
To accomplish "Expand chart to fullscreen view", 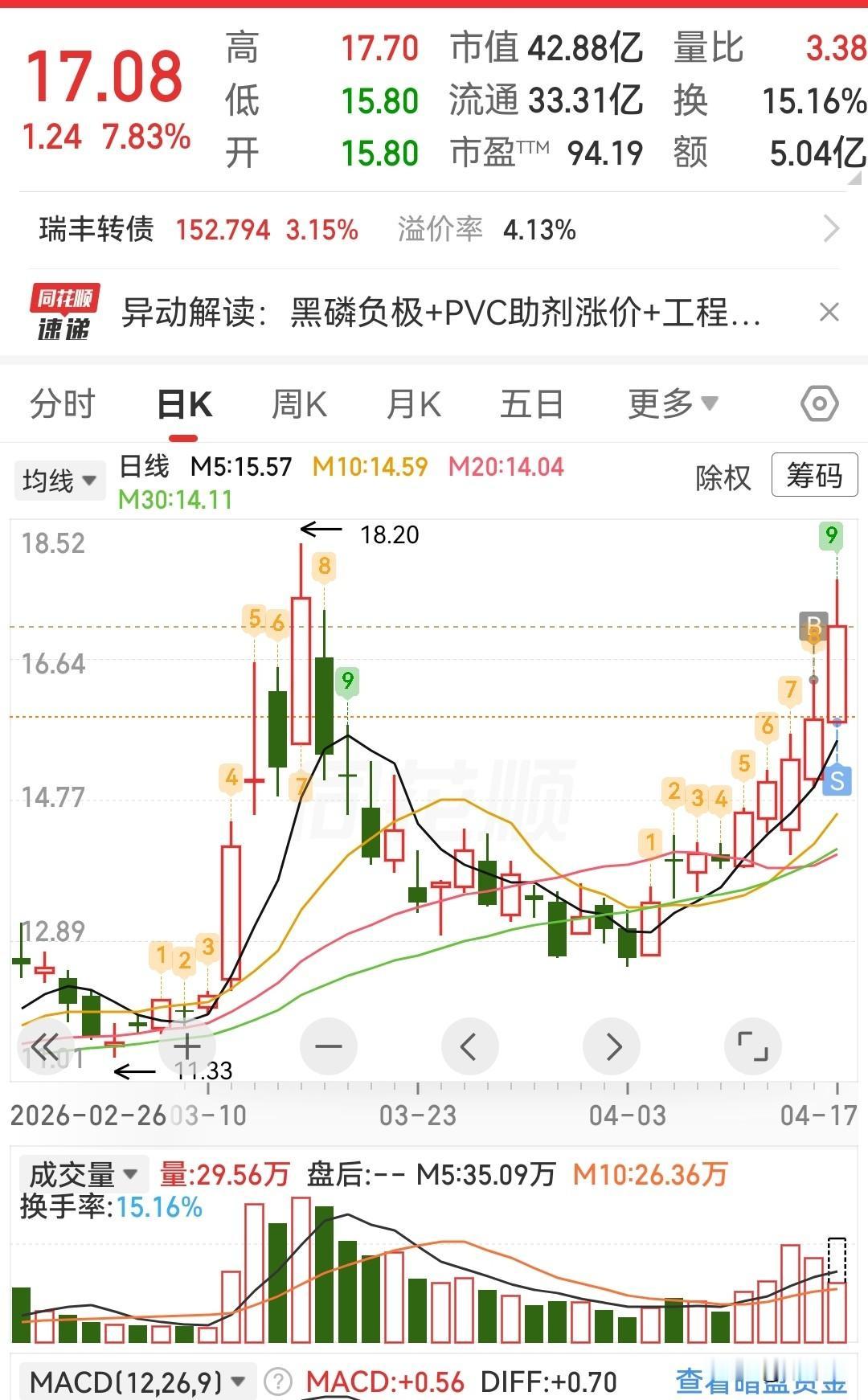I will coord(752,1046).
